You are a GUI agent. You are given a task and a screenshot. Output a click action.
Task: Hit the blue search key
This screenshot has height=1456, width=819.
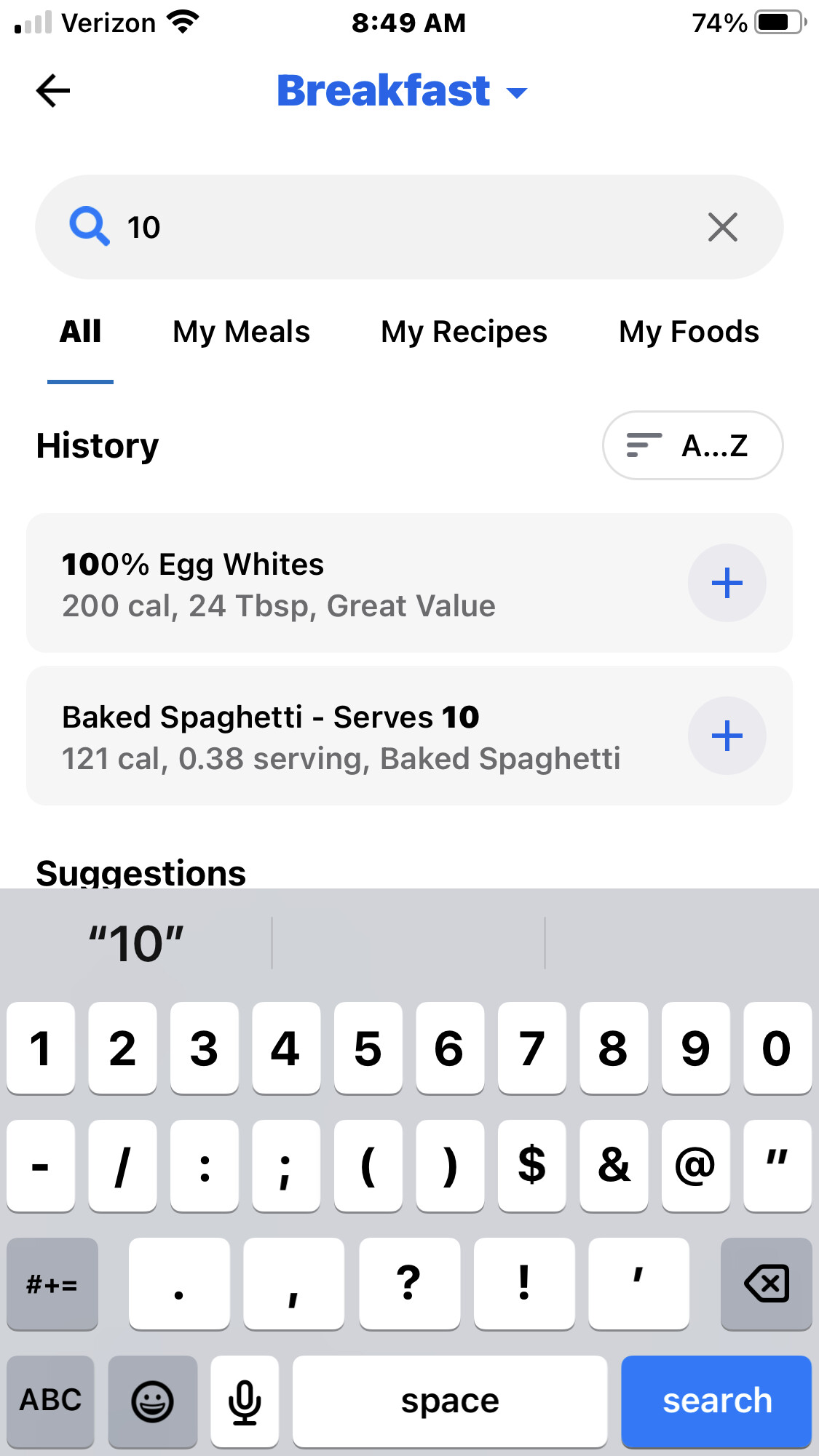click(x=716, y=1401)
